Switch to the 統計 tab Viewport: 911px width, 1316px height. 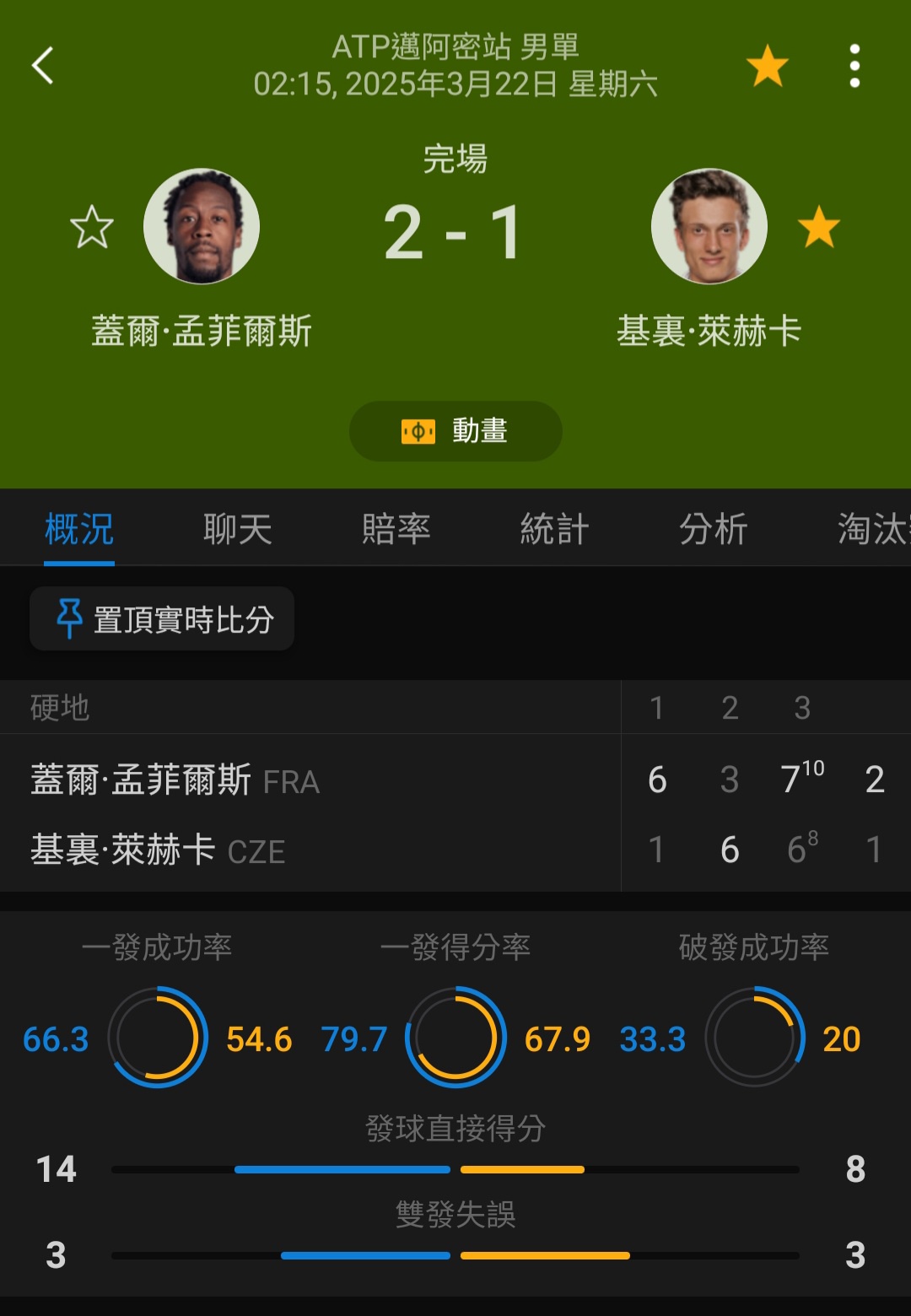click(x=554, y=530)
